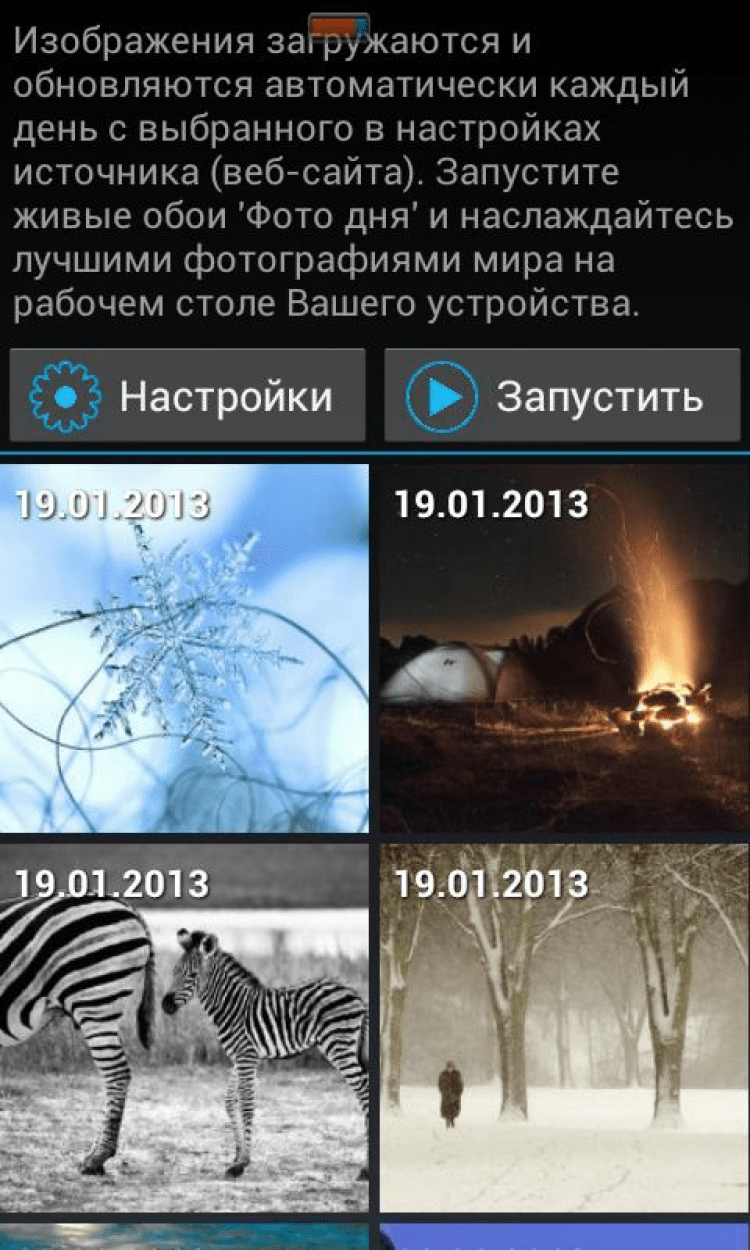
Task: Tap Запустить to start the live wallpaper
Action: pyautogui.click(x=562, y=396)
